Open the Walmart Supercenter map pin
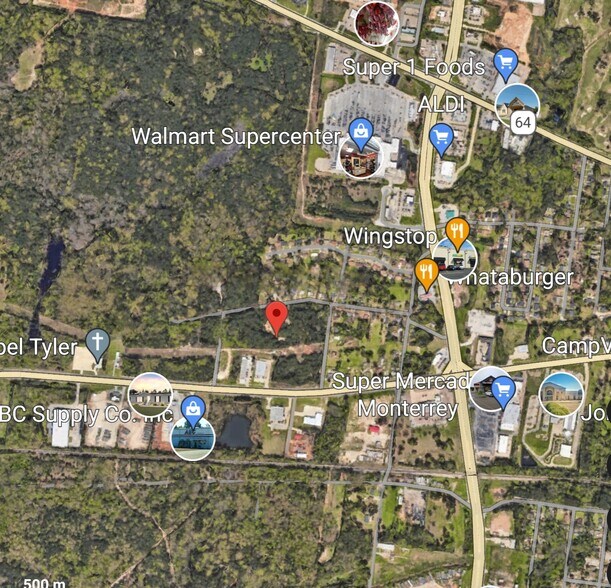This screenshot has width=611, height=588. [361, 132]
